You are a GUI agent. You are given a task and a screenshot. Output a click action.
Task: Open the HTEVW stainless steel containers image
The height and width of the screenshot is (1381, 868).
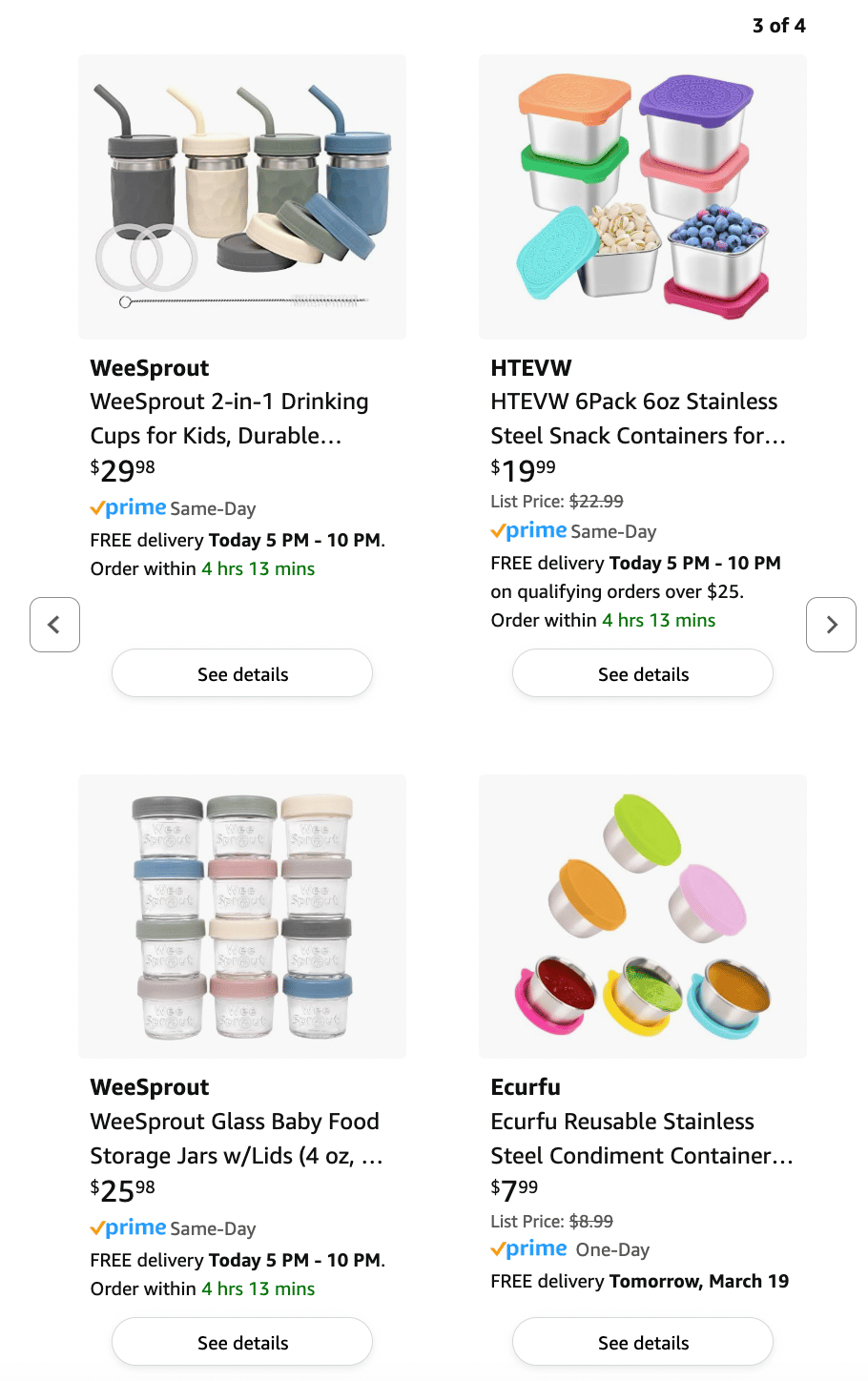coord(643,197)
